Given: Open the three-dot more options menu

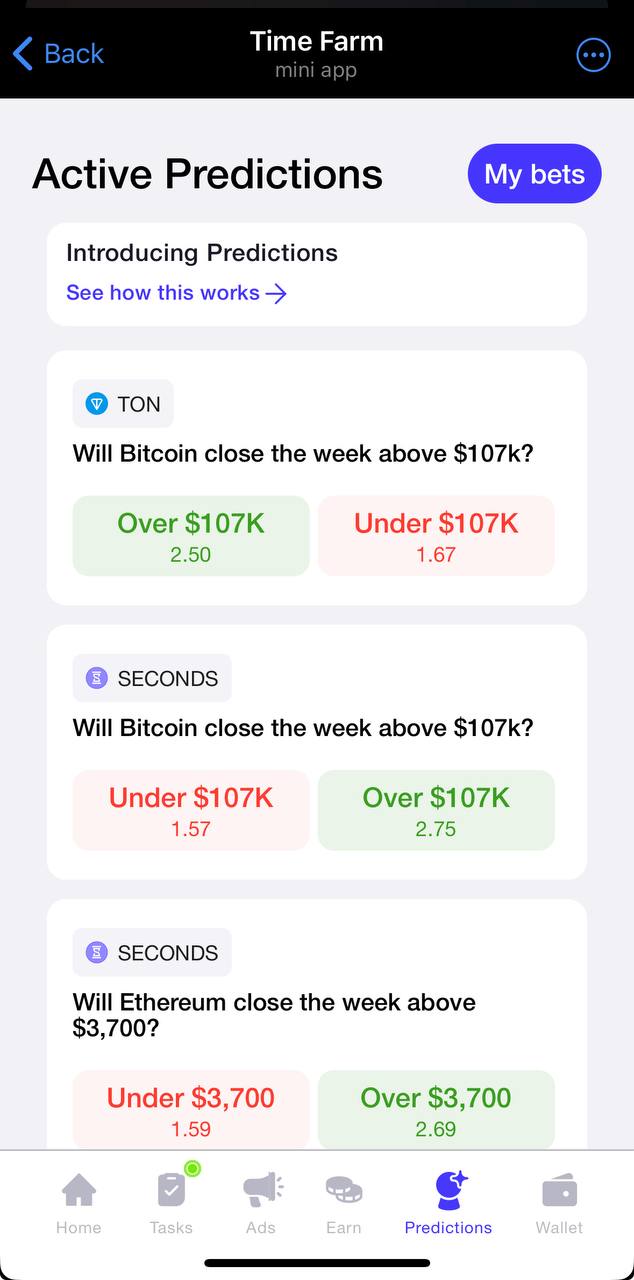Looking at the screenshot, I should (x=593, y=55).
